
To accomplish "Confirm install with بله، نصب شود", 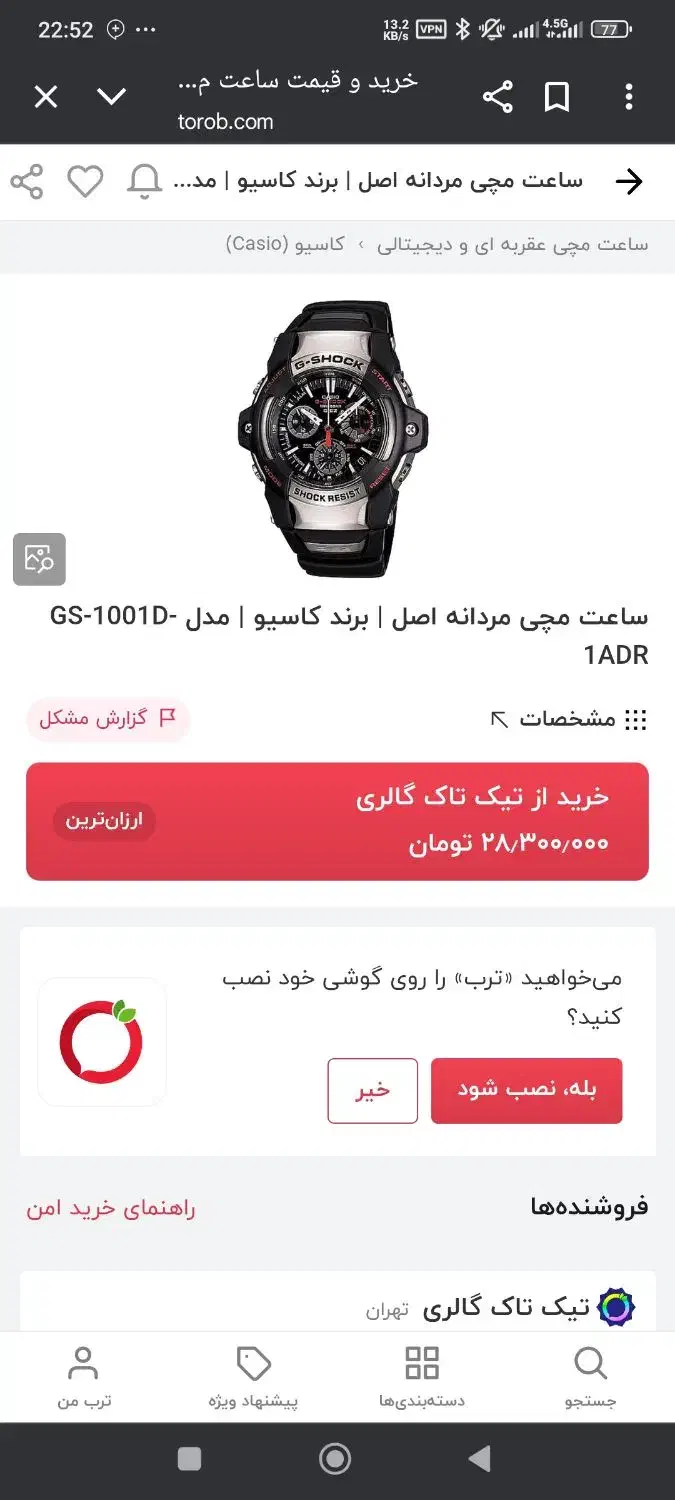I will coord(526,1090).
